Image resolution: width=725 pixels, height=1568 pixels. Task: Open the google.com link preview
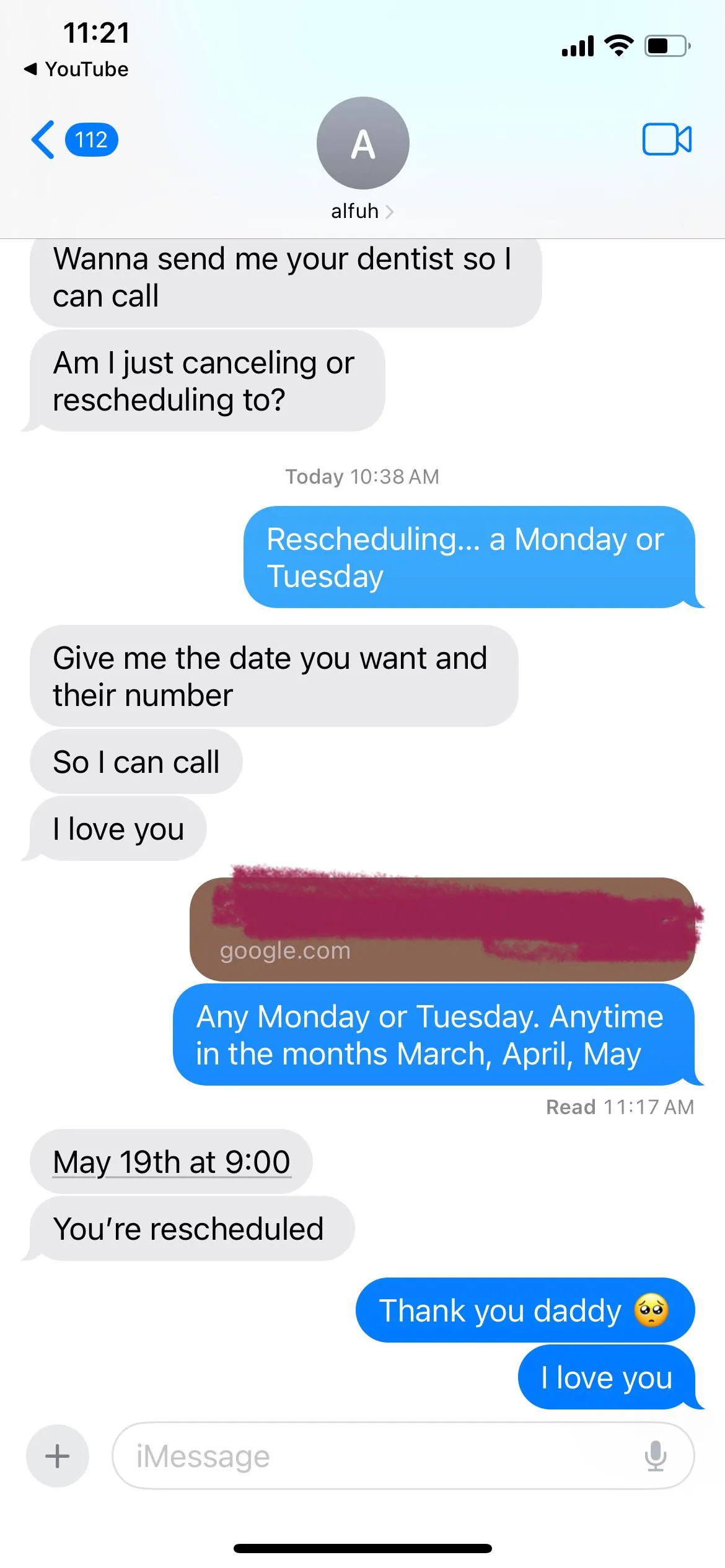[x=442, y=929]
